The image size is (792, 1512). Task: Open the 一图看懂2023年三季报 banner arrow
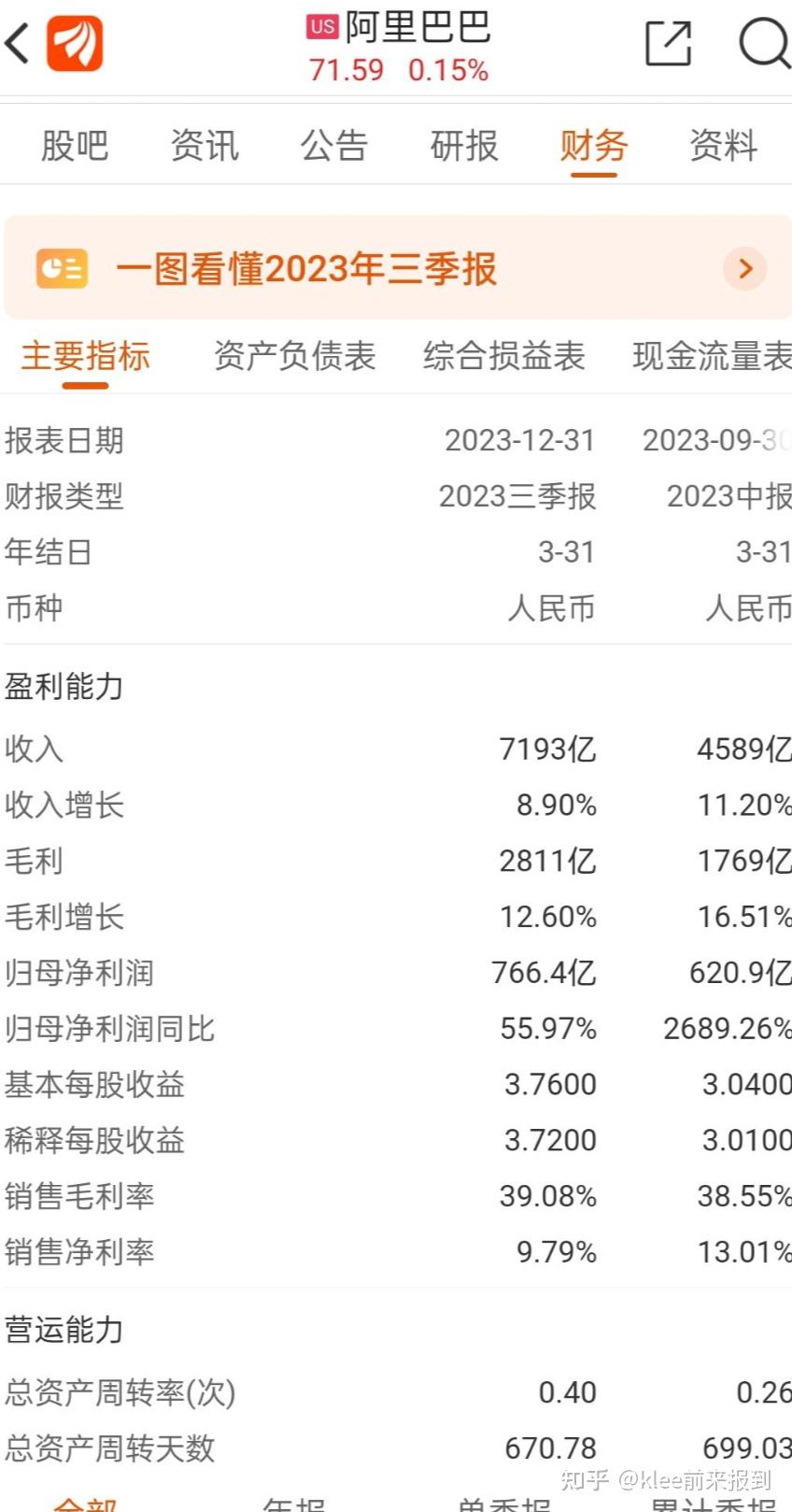tap(744, 269)
